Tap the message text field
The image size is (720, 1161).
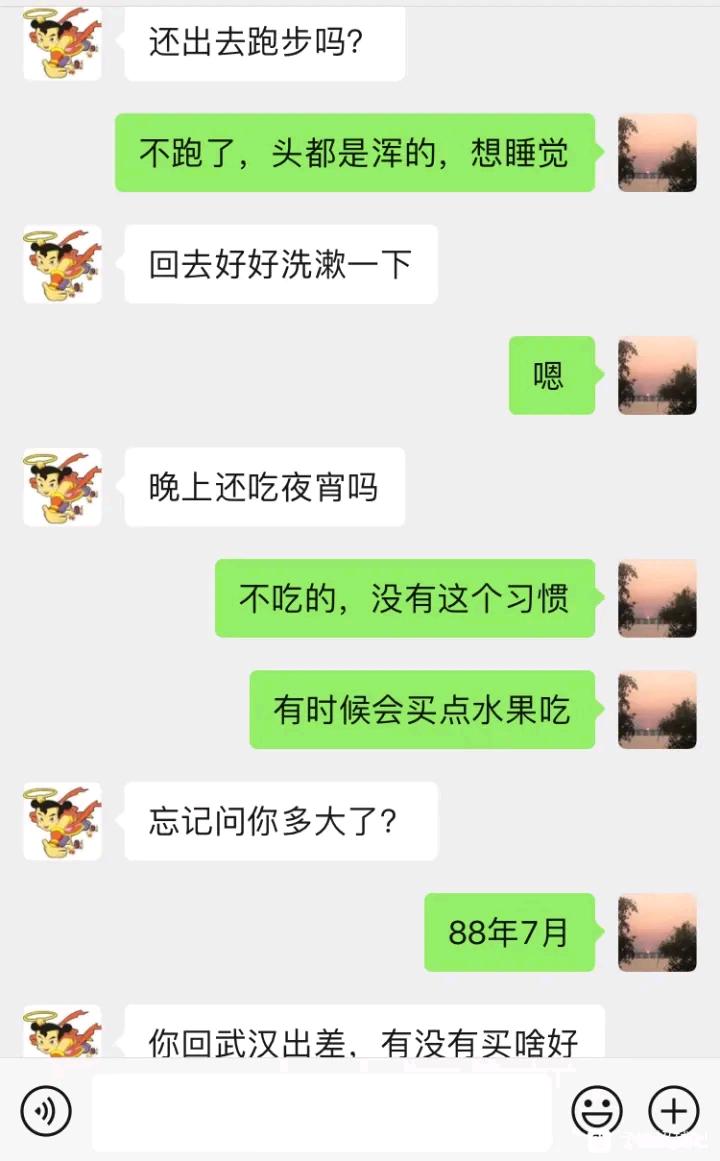point(322,1112)
